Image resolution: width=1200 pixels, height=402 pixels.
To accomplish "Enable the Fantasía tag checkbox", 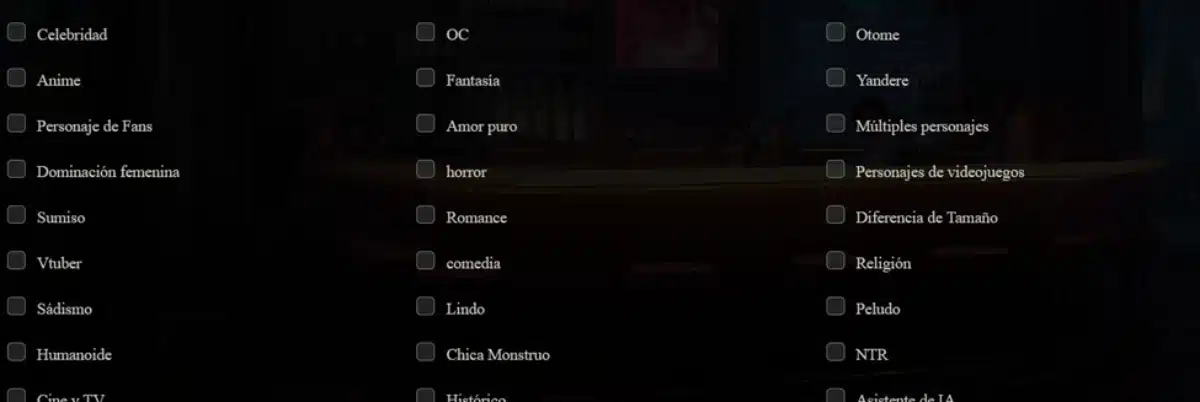I will point(426,78).
